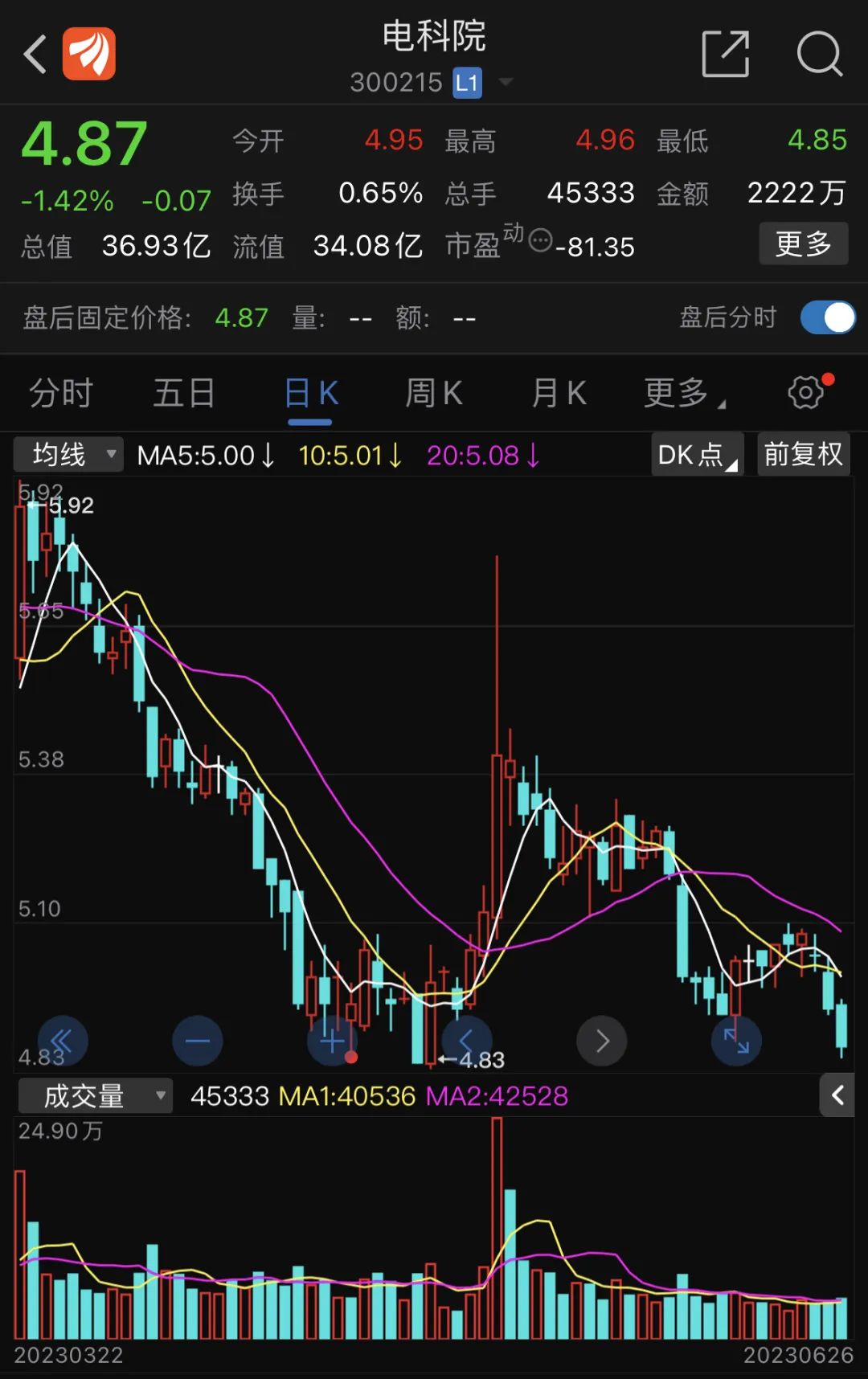The image size is (868, 1379).
Task: Switch to the 月K chart tab
Action: point(559,394)
